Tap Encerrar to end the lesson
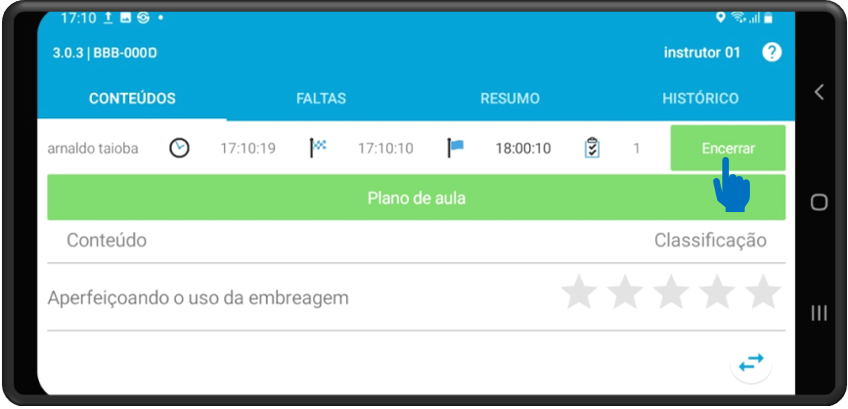 pyautogui.click(x=728, y=148)
